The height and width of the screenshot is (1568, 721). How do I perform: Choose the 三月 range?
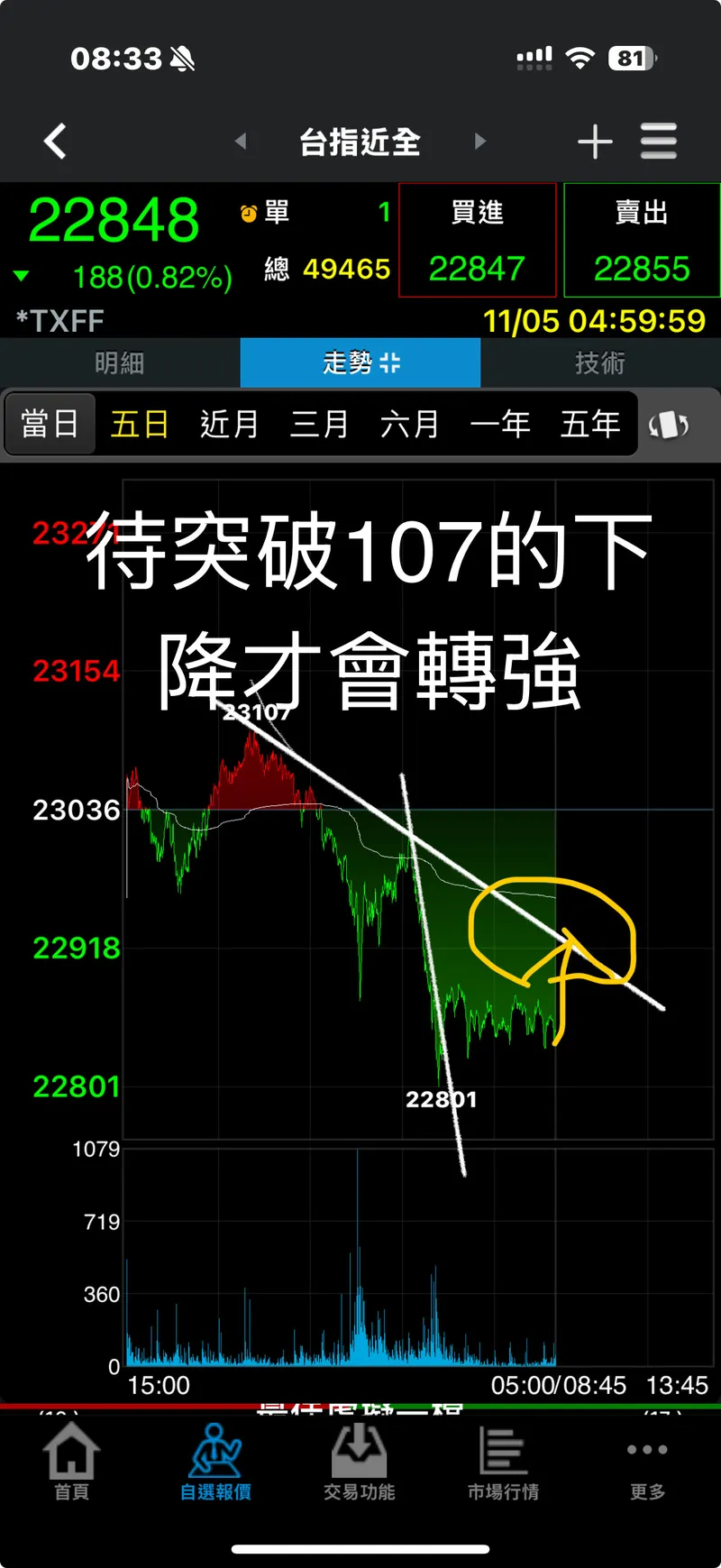click(x=319, y=423)
